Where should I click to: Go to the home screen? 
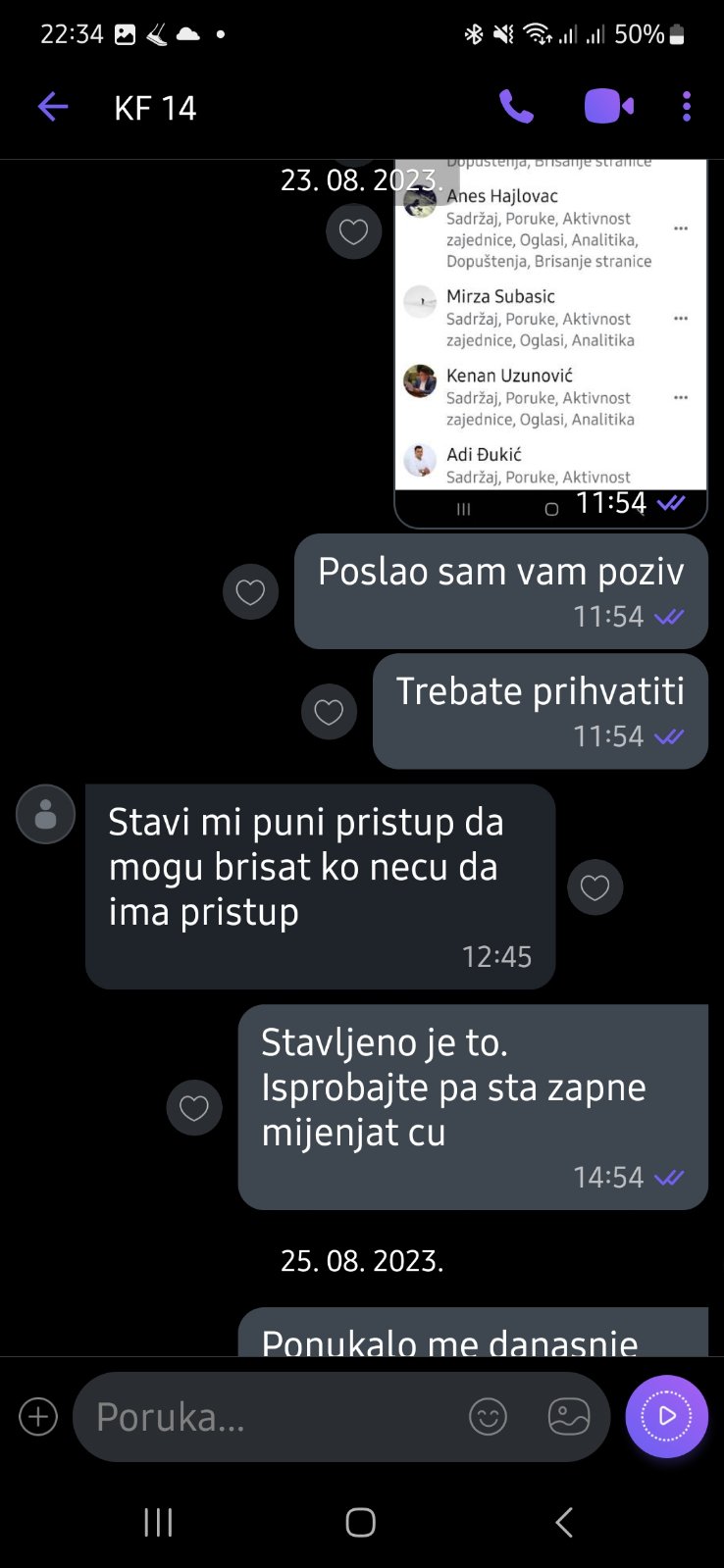tap(361, 1522)
